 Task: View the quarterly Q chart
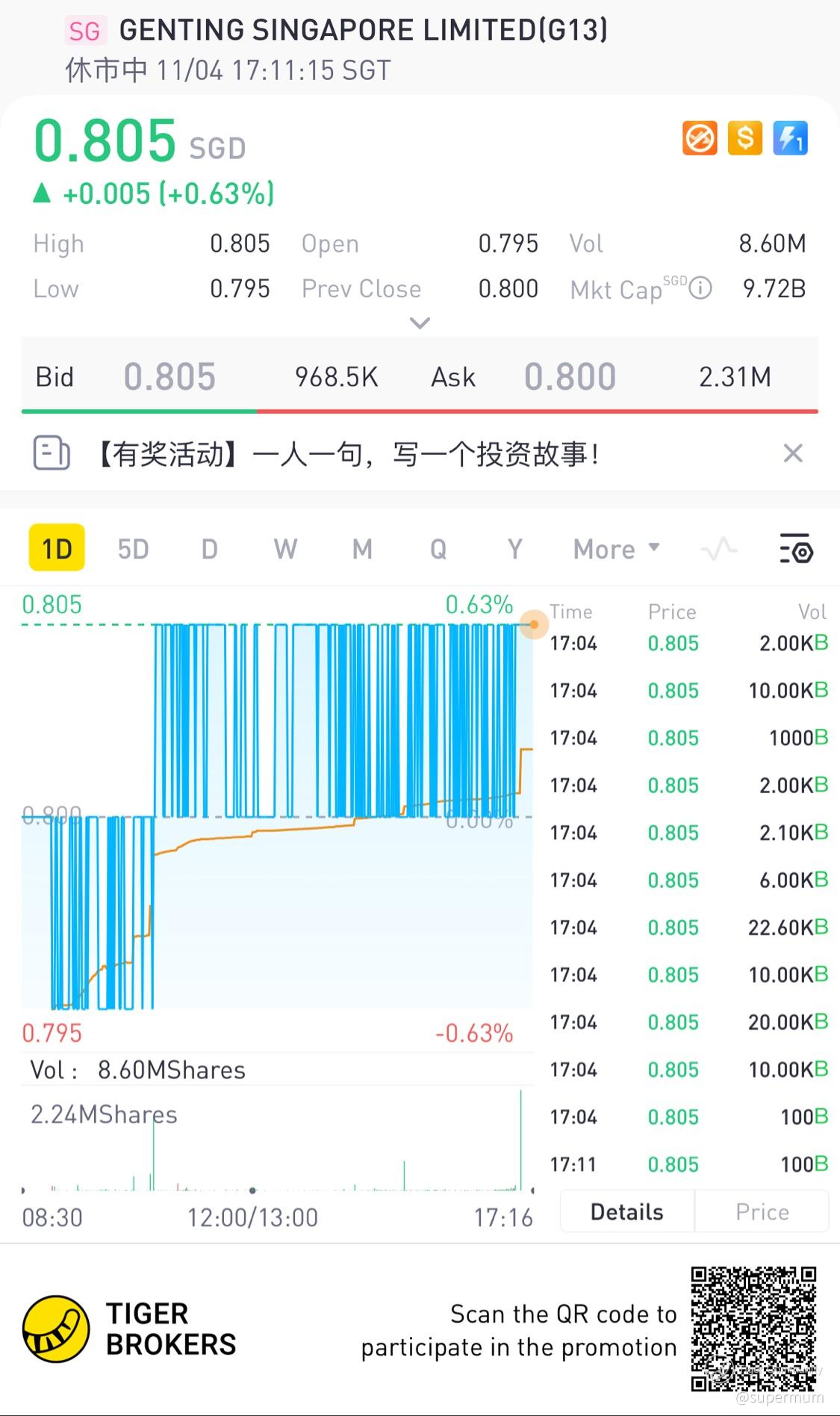pyautogui.click(x=438, y=549)
